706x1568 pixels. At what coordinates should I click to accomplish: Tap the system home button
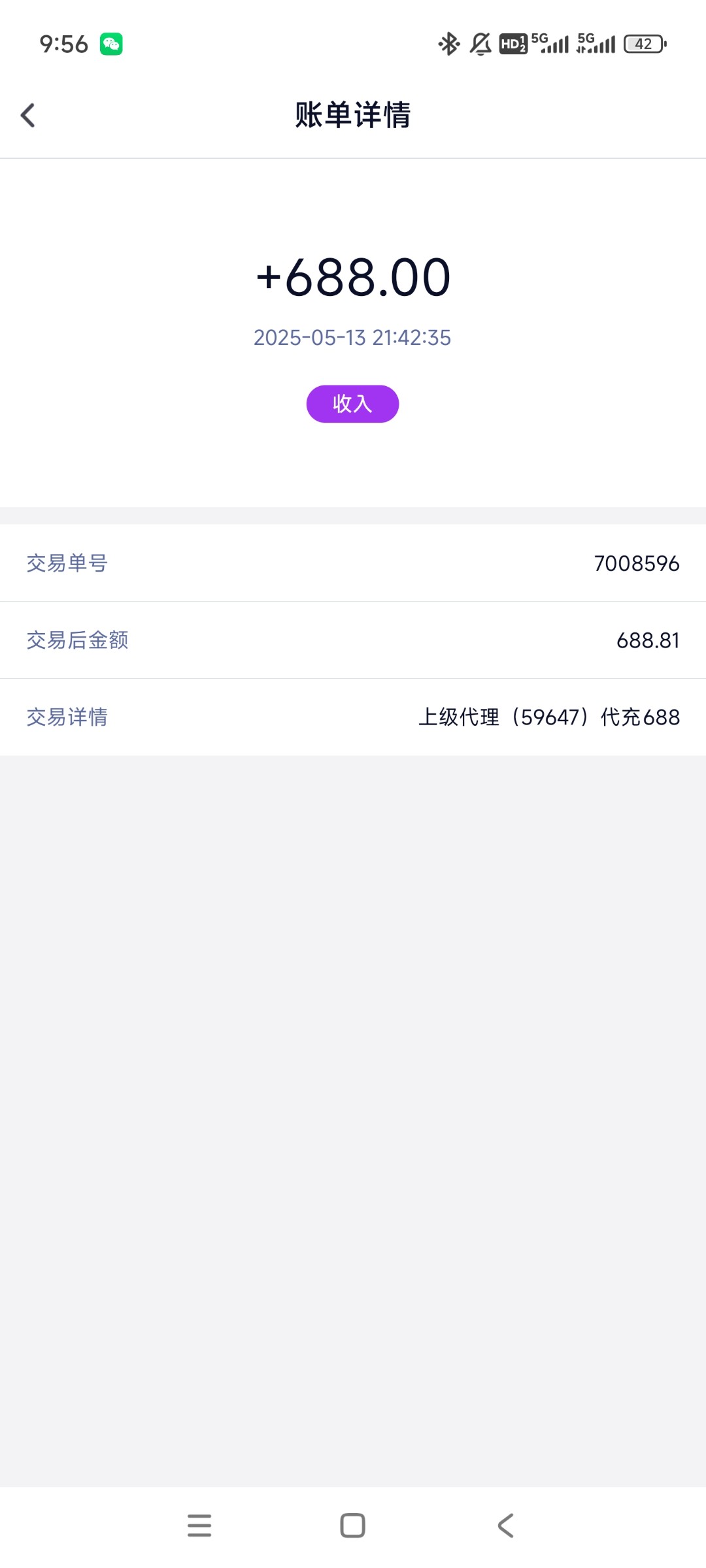352,1526
